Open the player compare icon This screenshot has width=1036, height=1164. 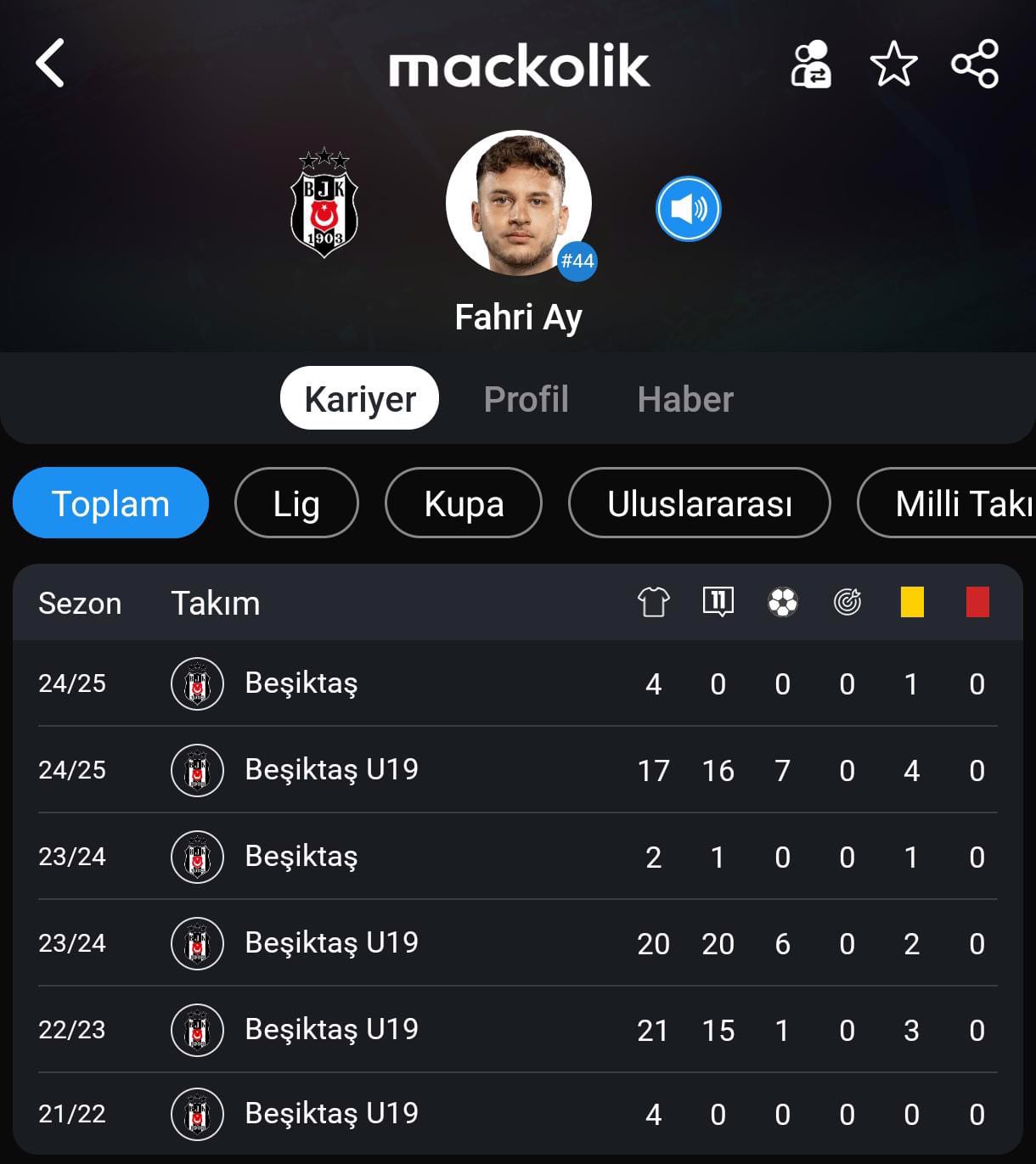(811, 65)
